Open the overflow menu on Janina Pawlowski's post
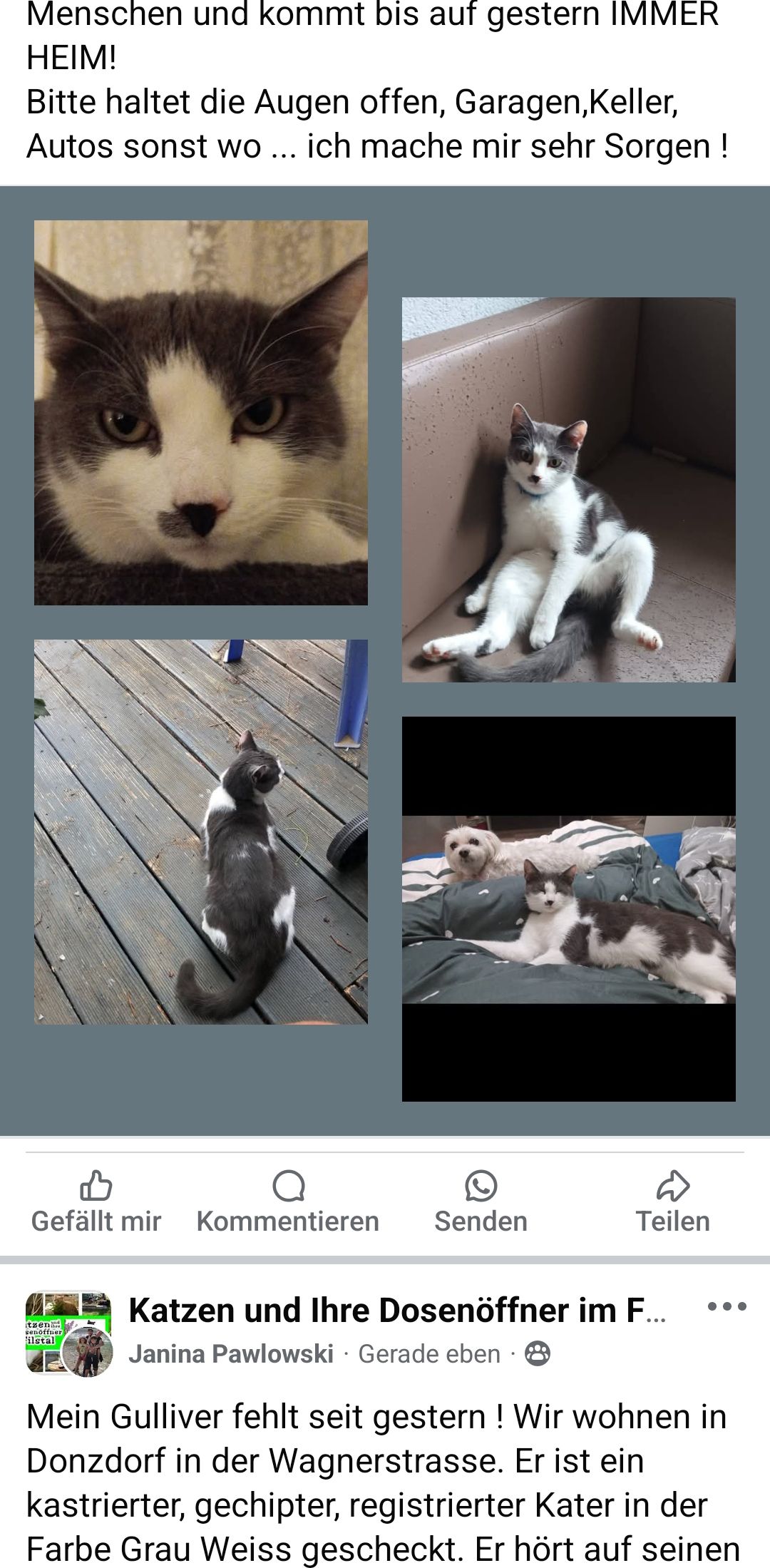Image resolution: width=770 pixels, height=1568 pixels. pos(727,1307)
